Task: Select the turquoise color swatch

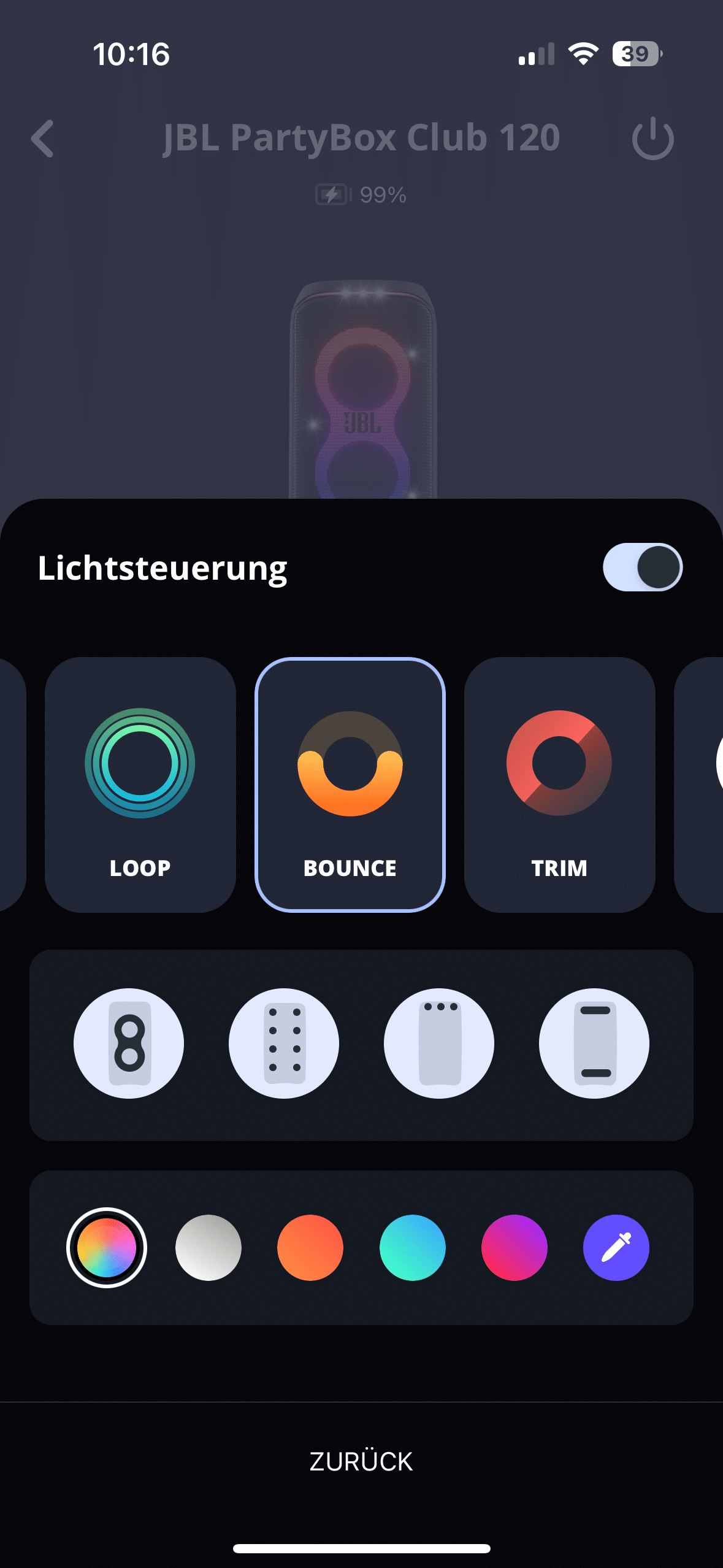Action: 412,1247
